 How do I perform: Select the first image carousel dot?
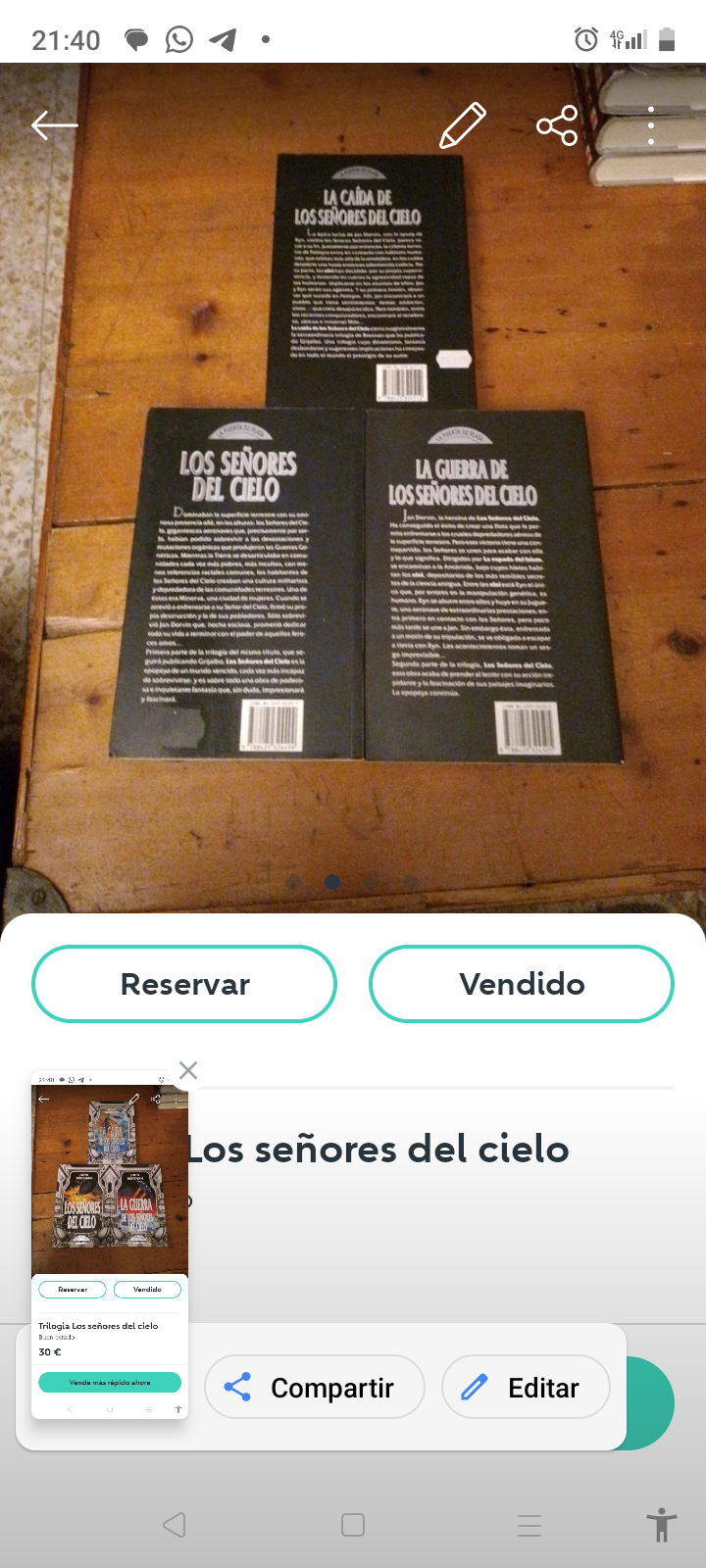[x=294, y=883]
